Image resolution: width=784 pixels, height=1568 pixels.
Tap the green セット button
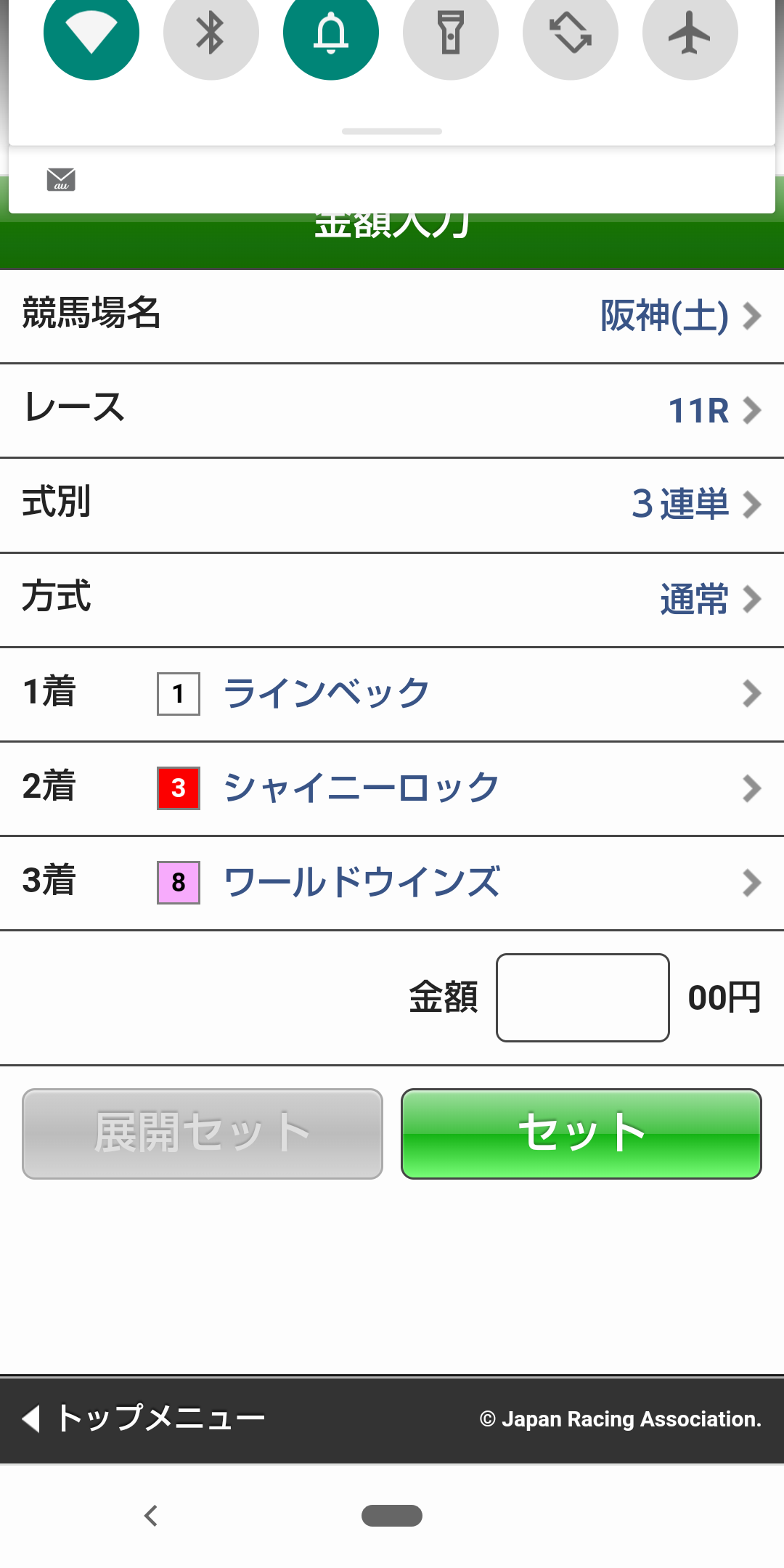581,1133
